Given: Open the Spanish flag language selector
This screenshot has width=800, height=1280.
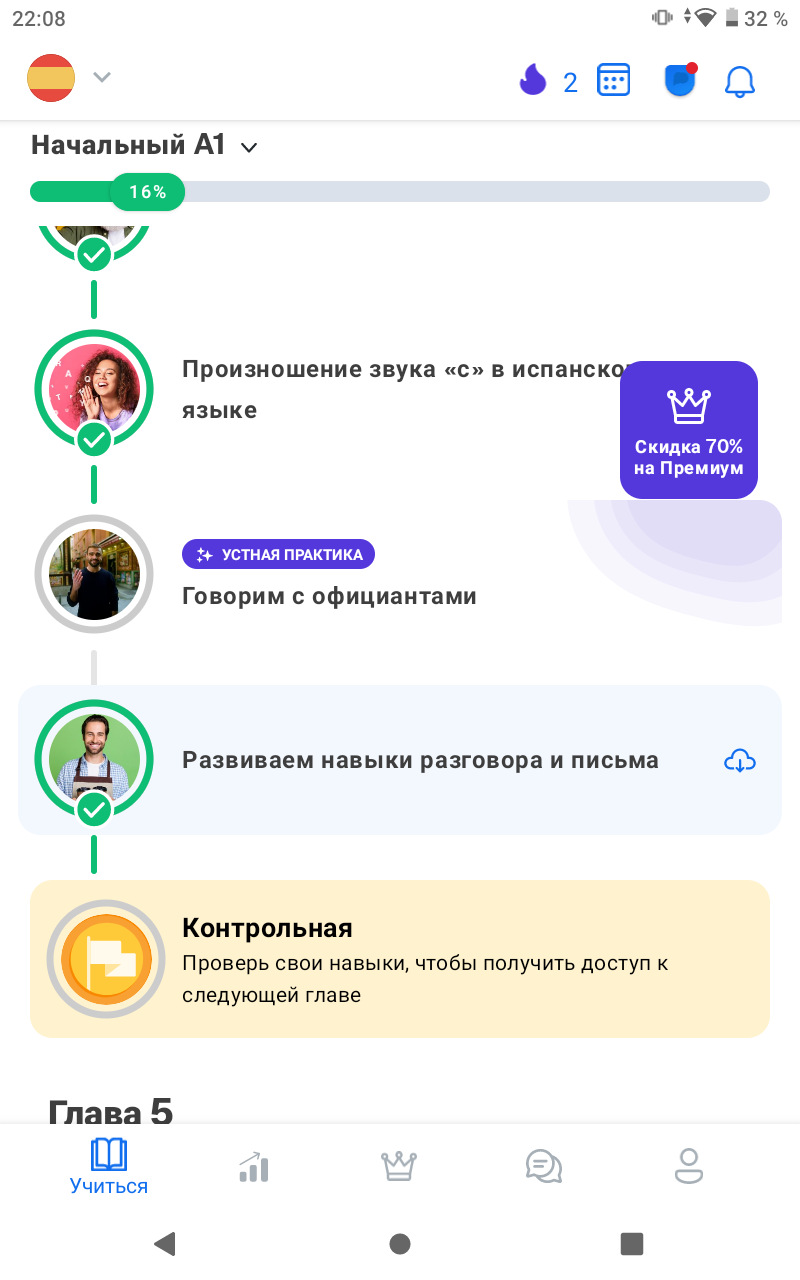Looking at the screenshot, I should (x=68, y=78).
